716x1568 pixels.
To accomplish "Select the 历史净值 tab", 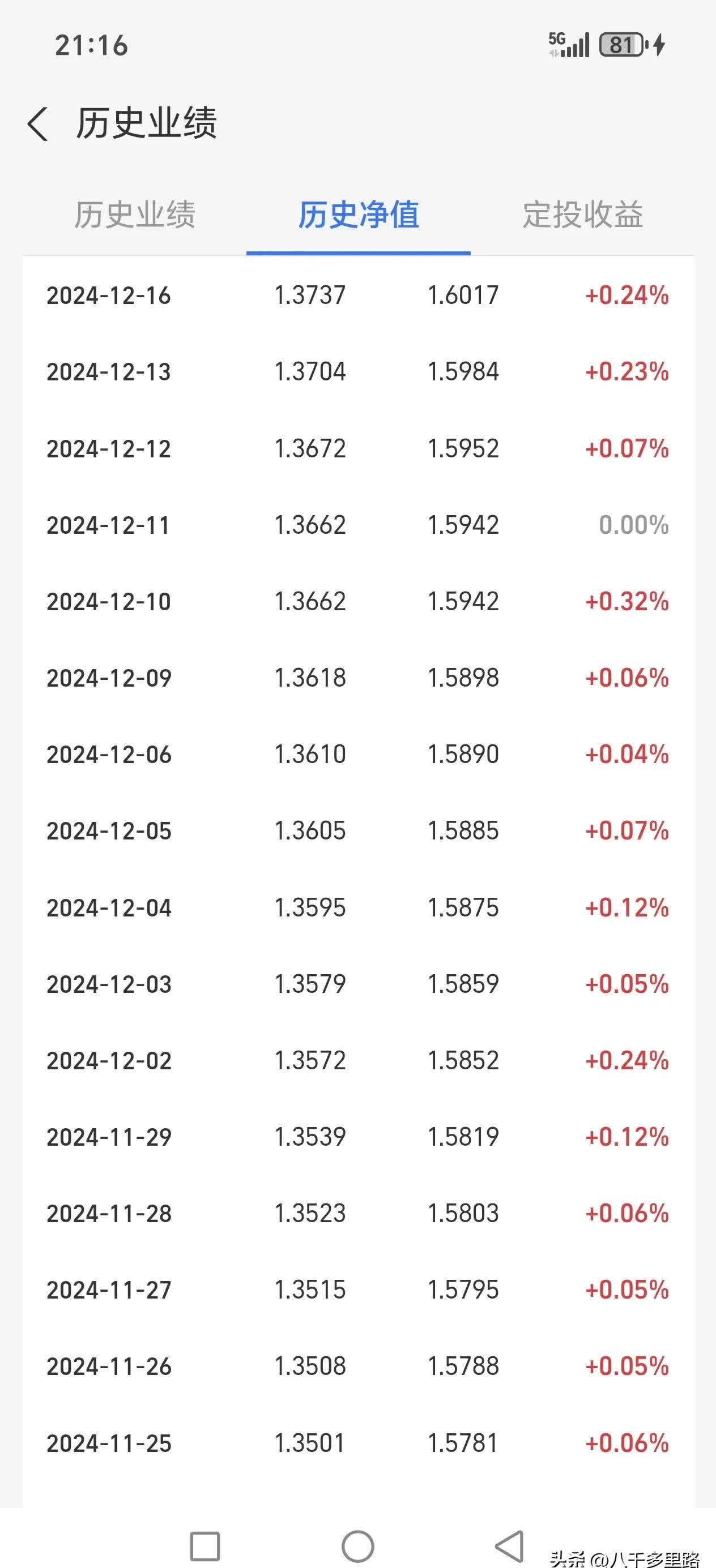I will pos(359,215).
